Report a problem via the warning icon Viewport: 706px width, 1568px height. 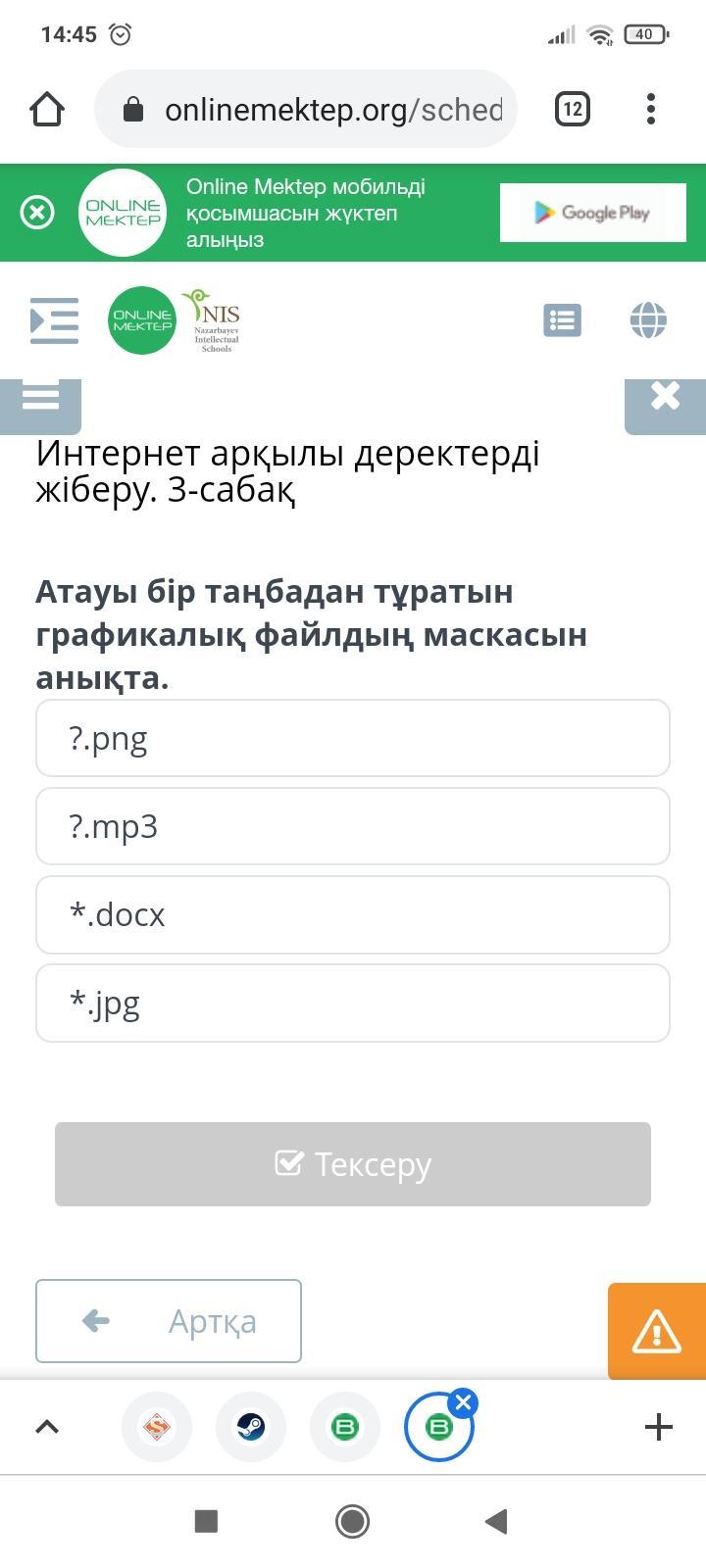656,1331
